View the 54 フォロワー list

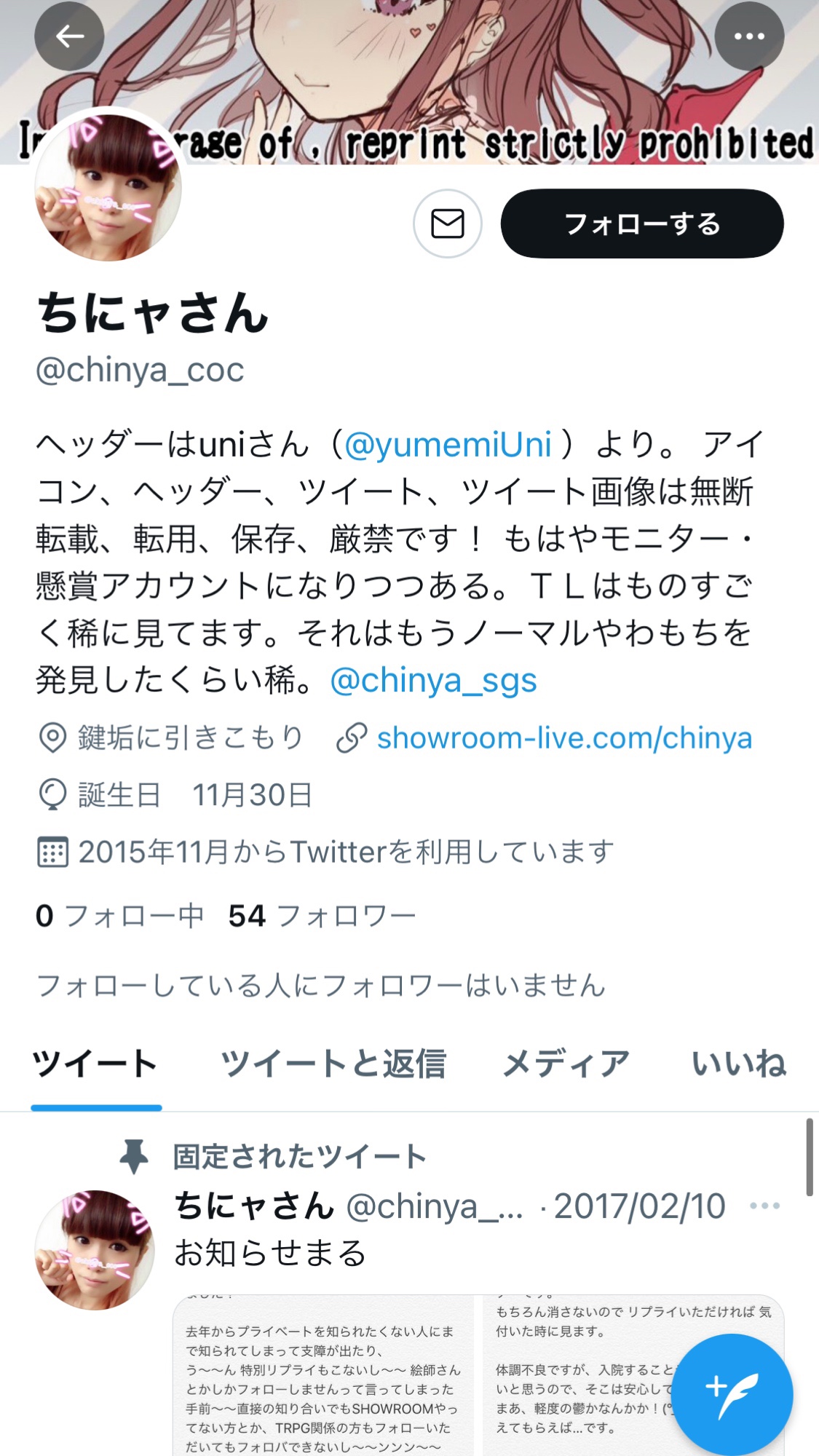pos(323,916)
